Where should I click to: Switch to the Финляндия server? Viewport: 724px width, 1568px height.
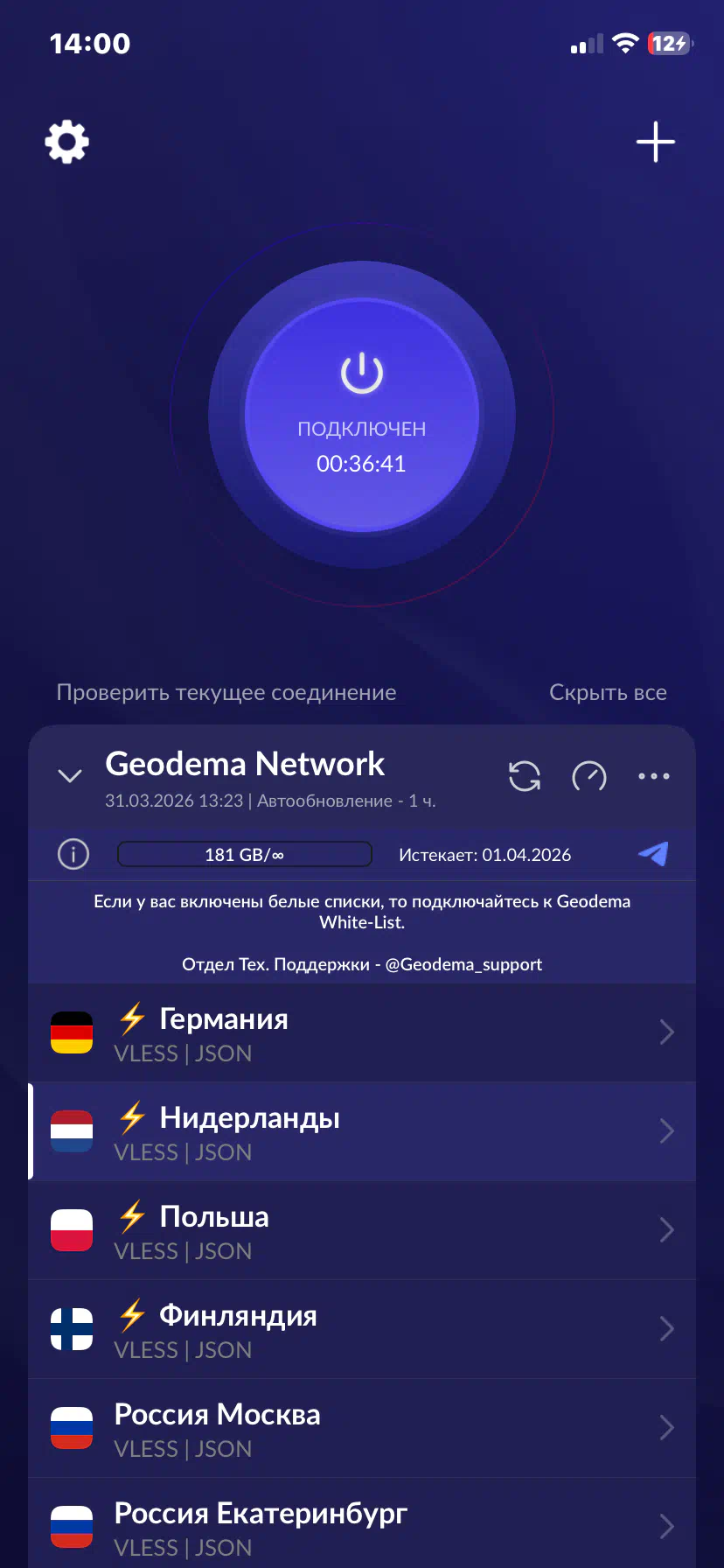coord(362,1330)
